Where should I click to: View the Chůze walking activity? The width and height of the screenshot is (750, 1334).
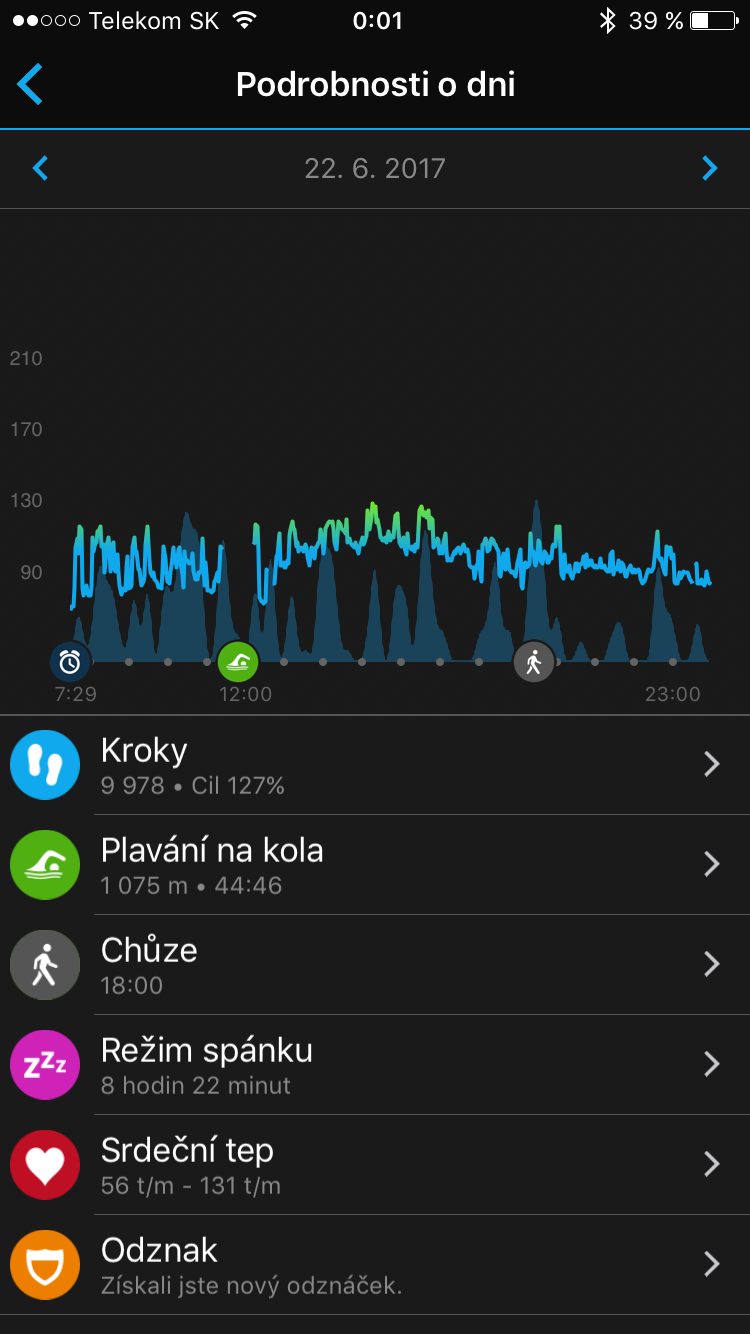pos(375,965)
